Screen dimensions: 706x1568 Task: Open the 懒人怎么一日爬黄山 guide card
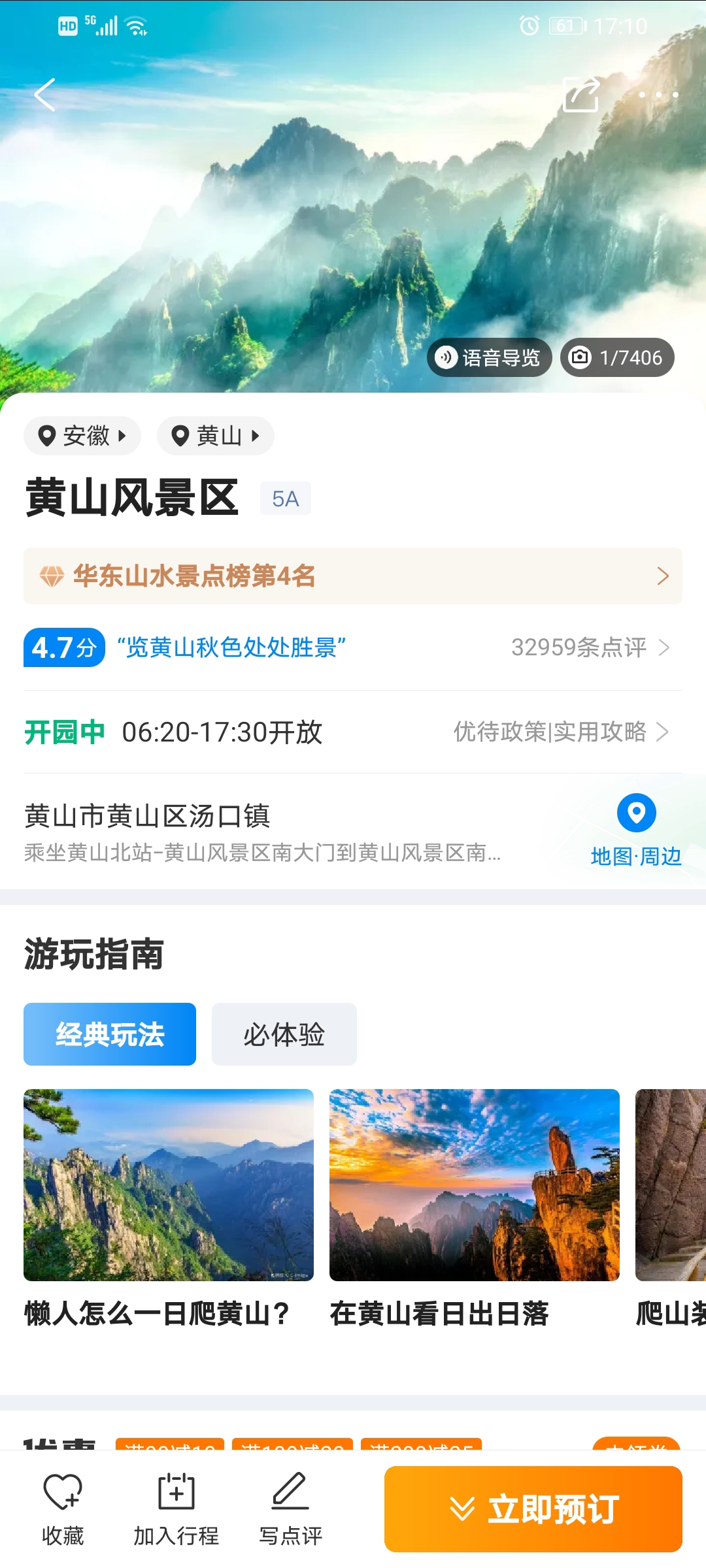[x=169, y=1209]
